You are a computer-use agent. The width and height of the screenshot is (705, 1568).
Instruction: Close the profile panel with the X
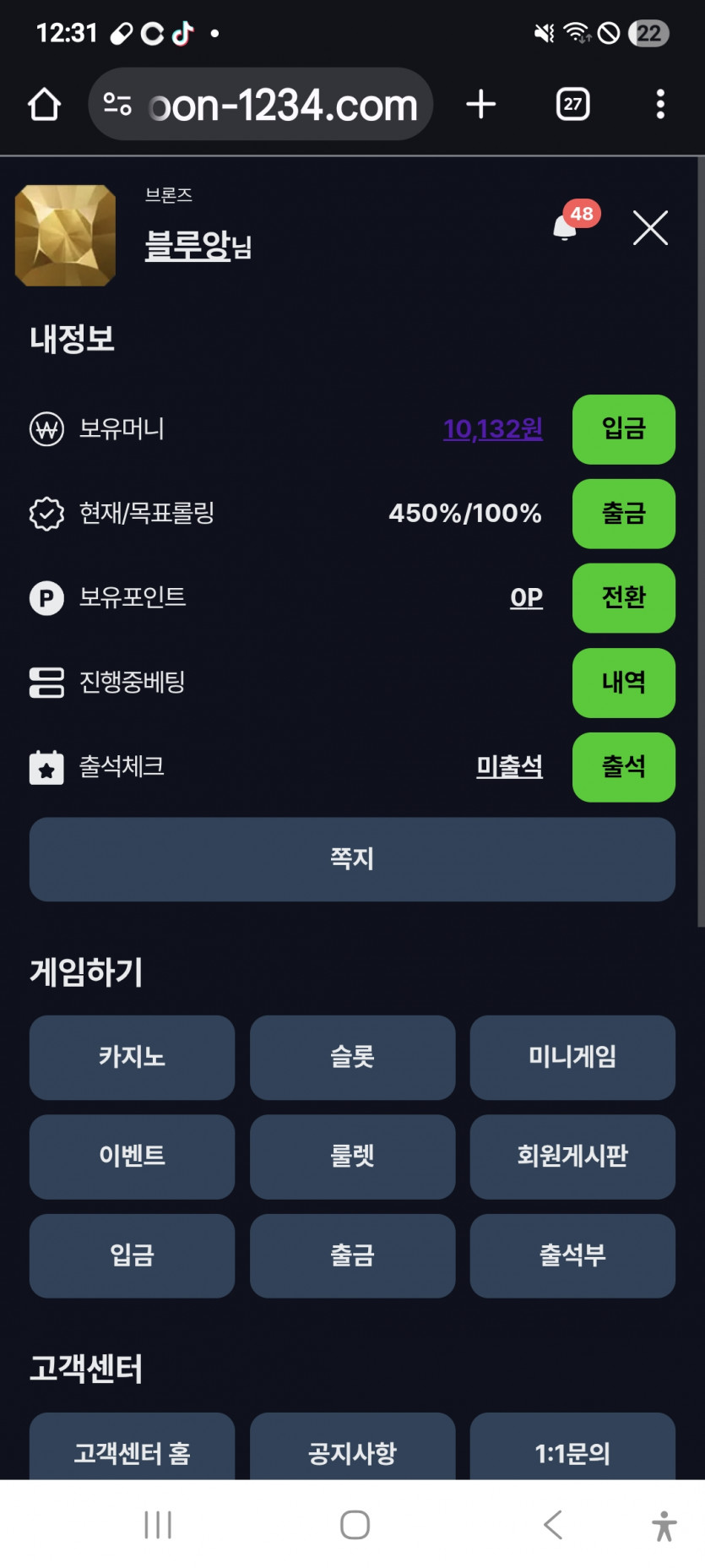tap(650, 228)
